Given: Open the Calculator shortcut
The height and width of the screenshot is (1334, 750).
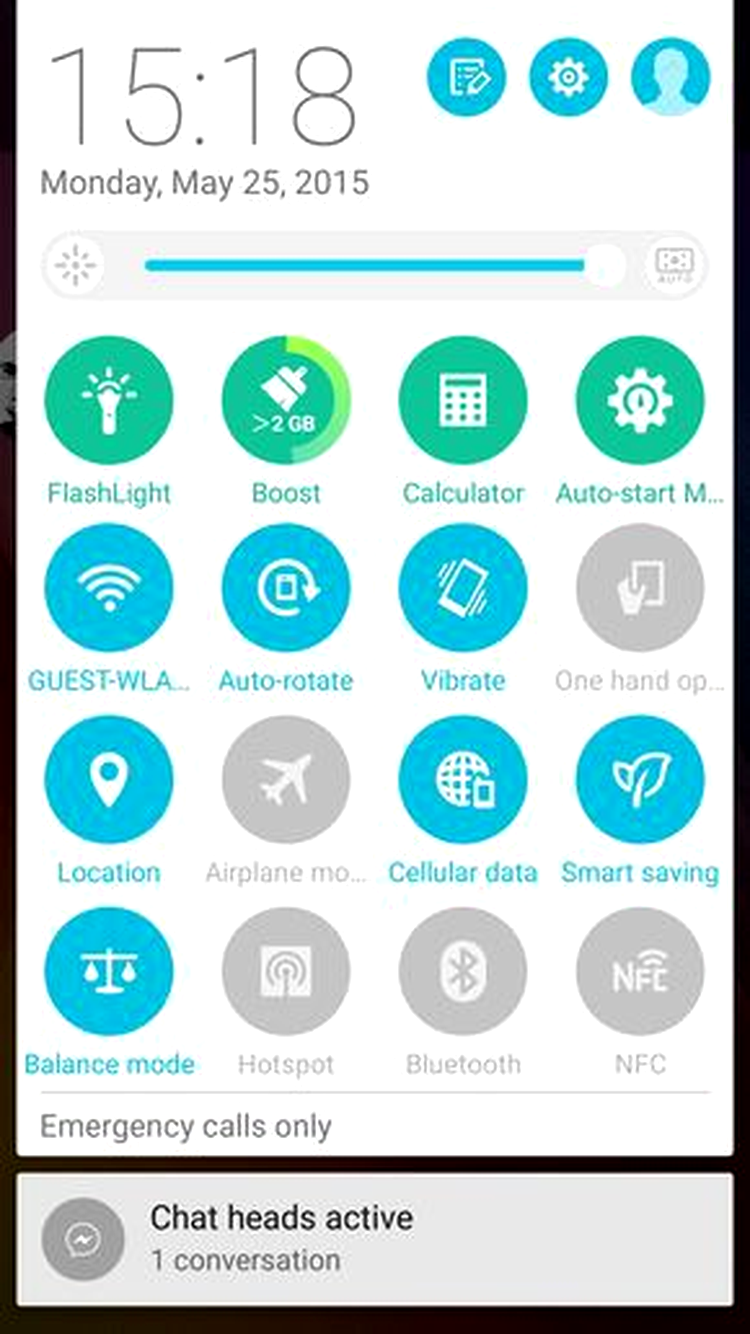Looking at the screenshot, I should tap(463, 400).
